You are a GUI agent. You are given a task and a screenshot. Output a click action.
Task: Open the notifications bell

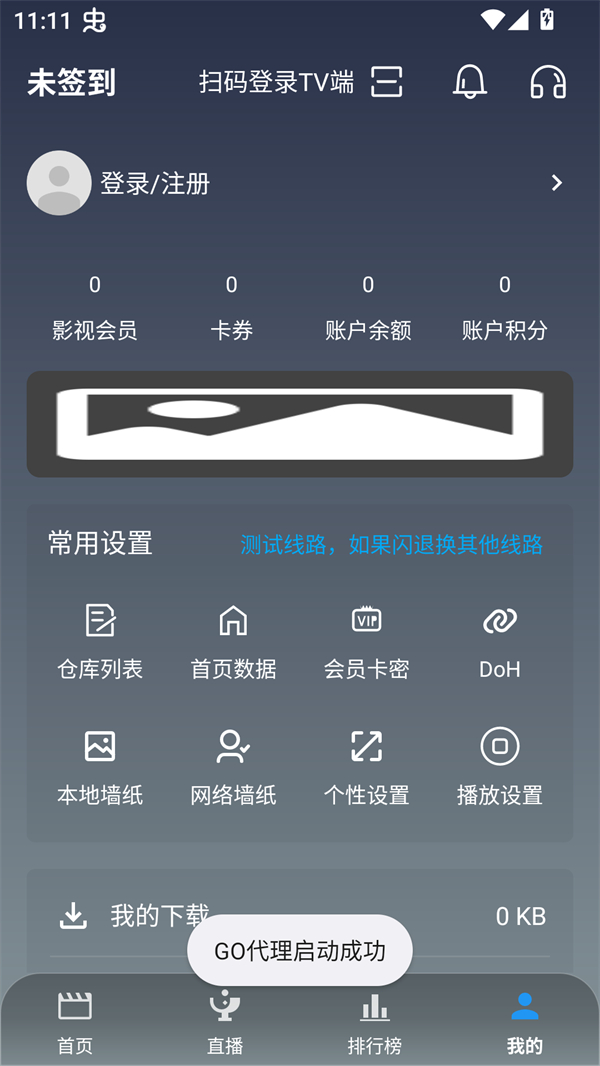point(470,82)
